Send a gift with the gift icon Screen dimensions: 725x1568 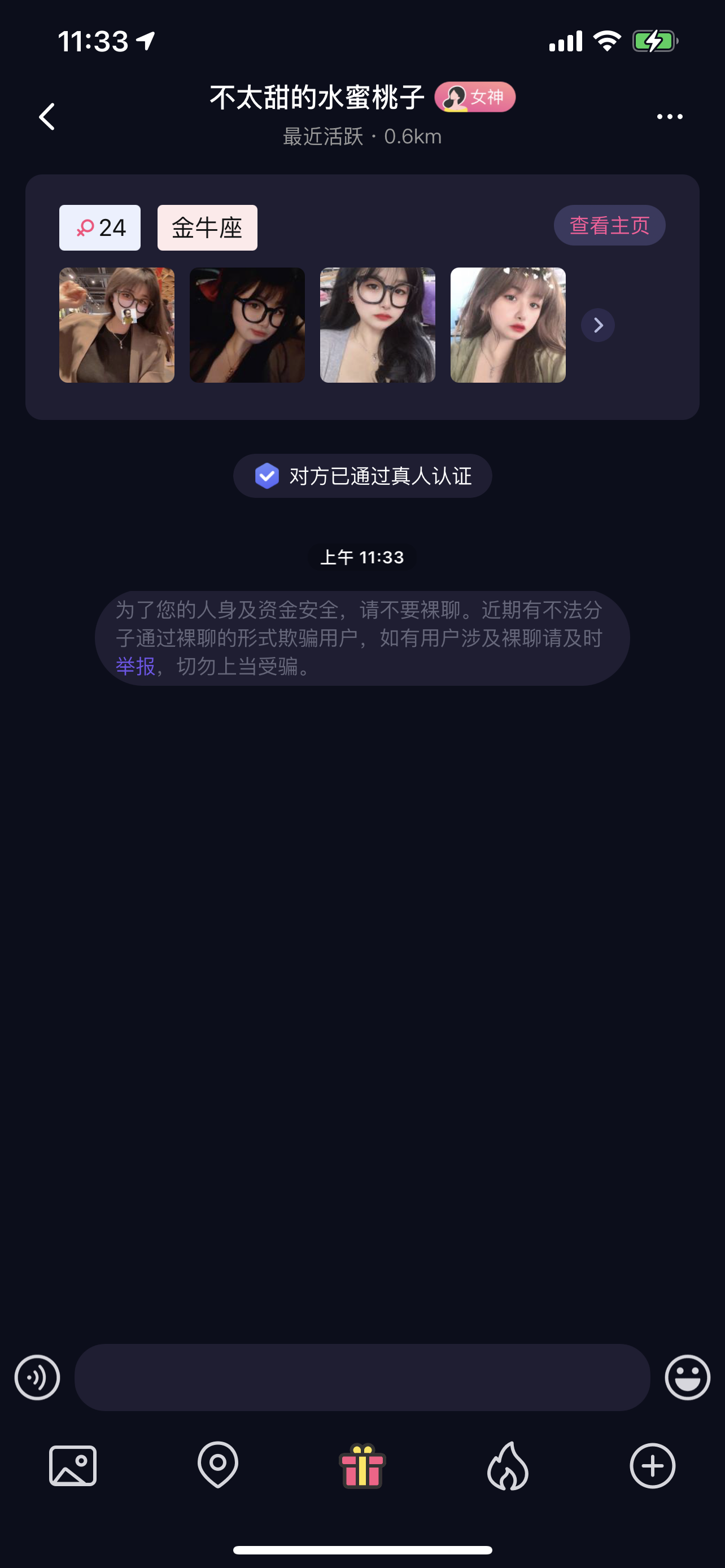(x=362, y=1466)
